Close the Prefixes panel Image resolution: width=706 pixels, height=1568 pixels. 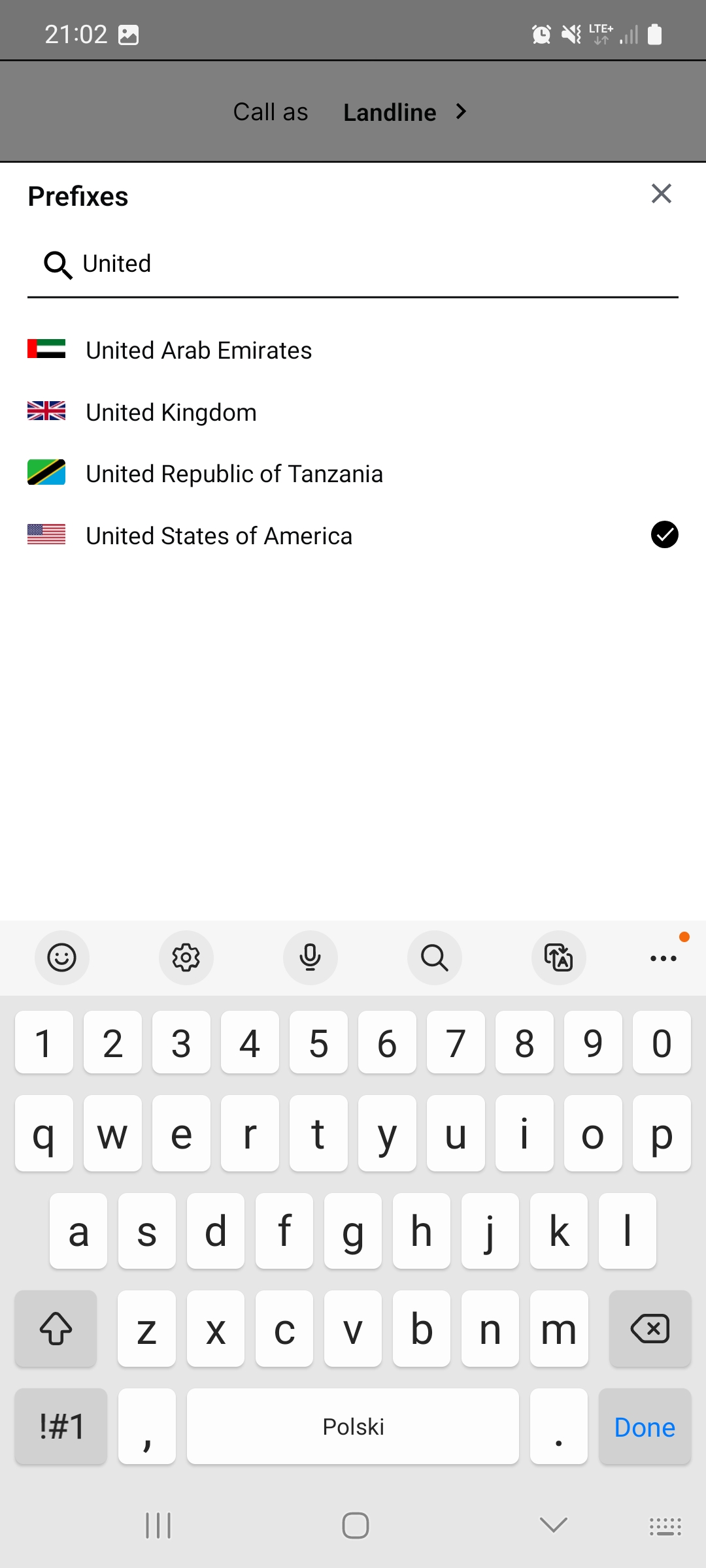(661, 194)
